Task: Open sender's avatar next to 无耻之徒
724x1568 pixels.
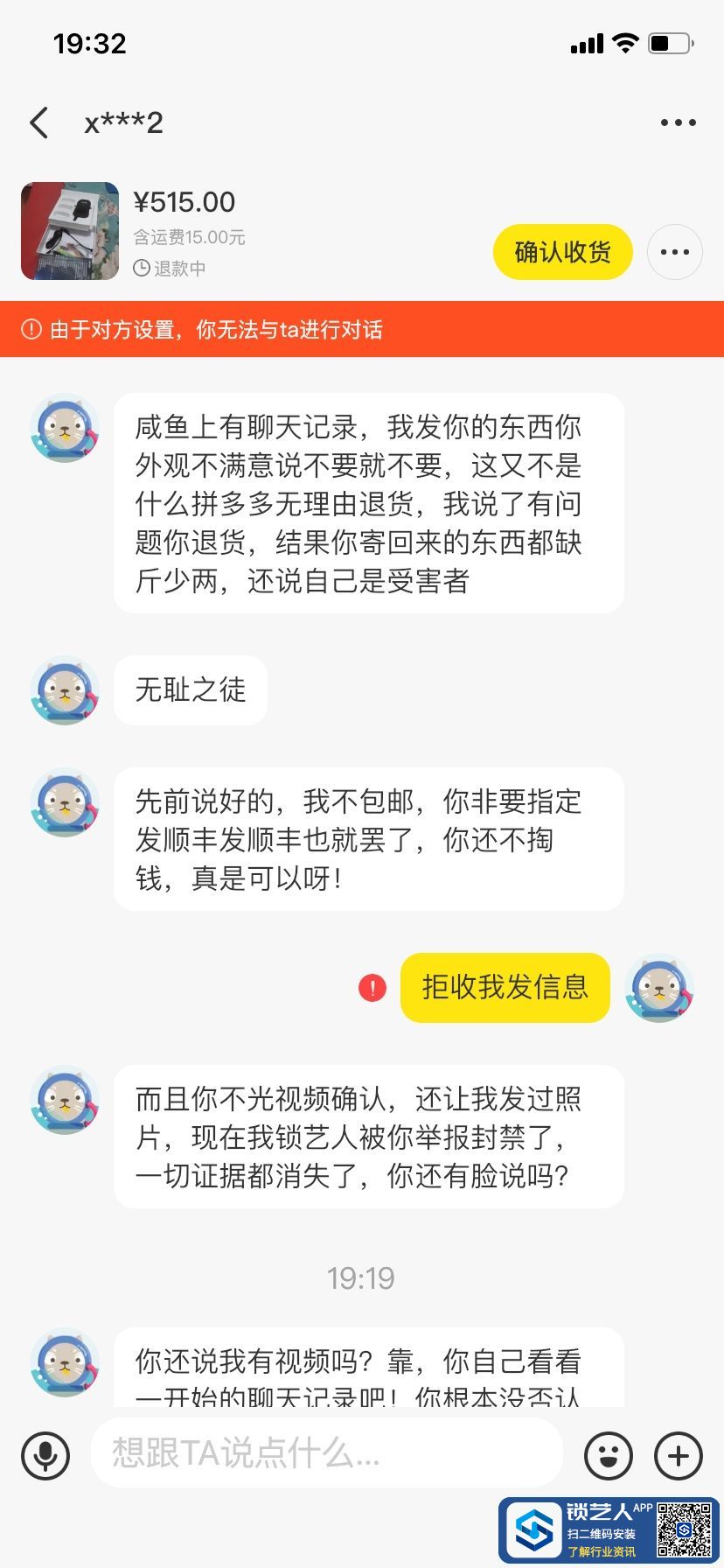Action: coord(65,690)
